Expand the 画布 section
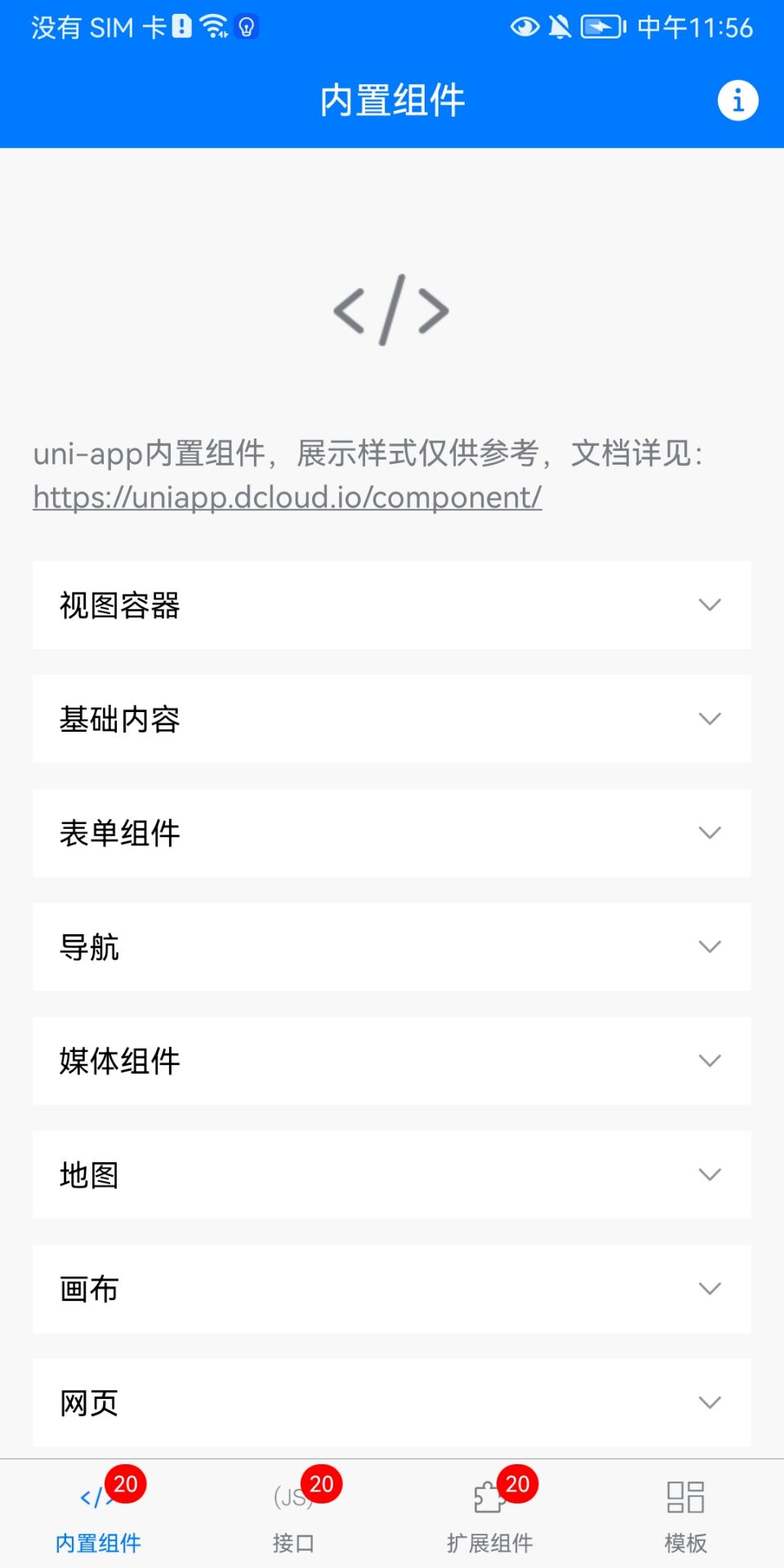 click(x=392, y=1290)
